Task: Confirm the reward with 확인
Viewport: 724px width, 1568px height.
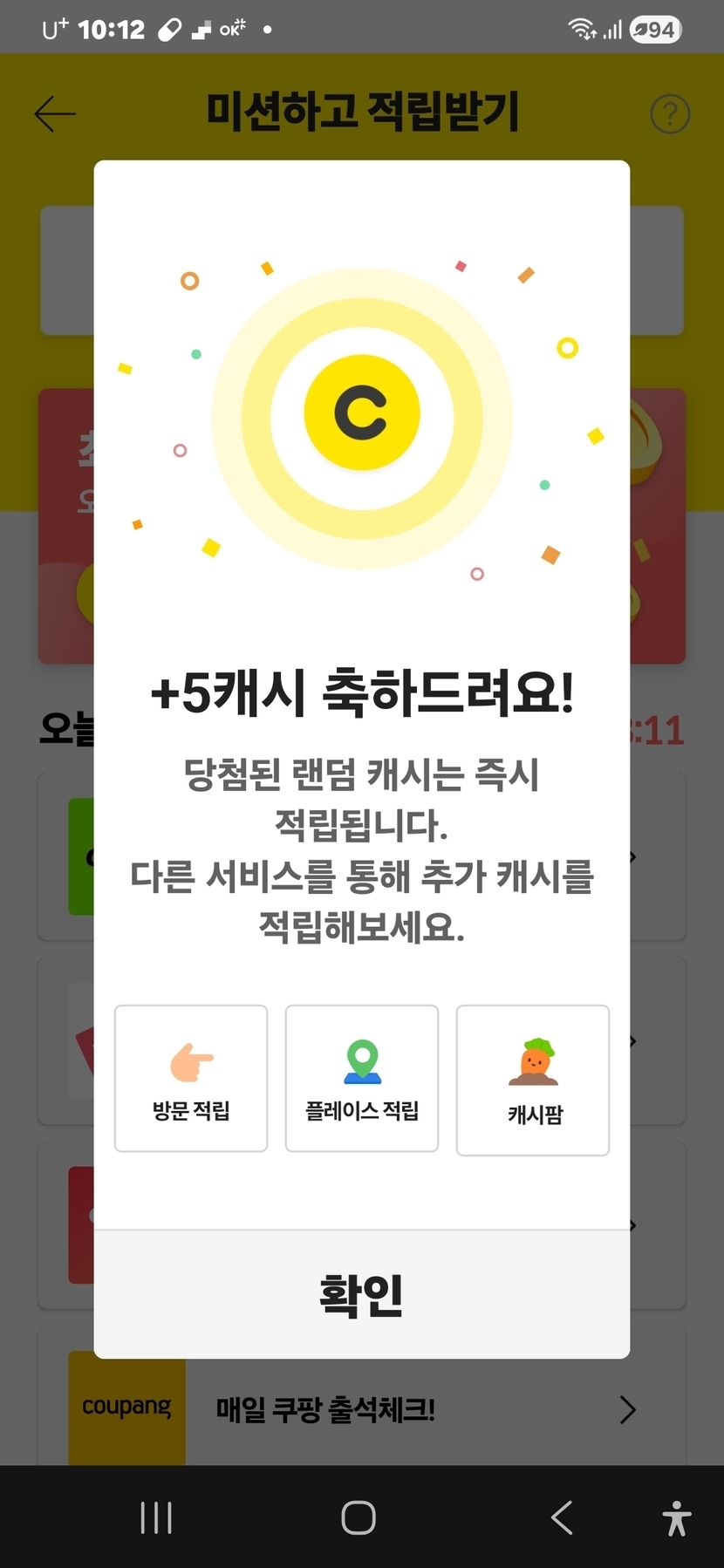Action: (x=362, y=1294)
